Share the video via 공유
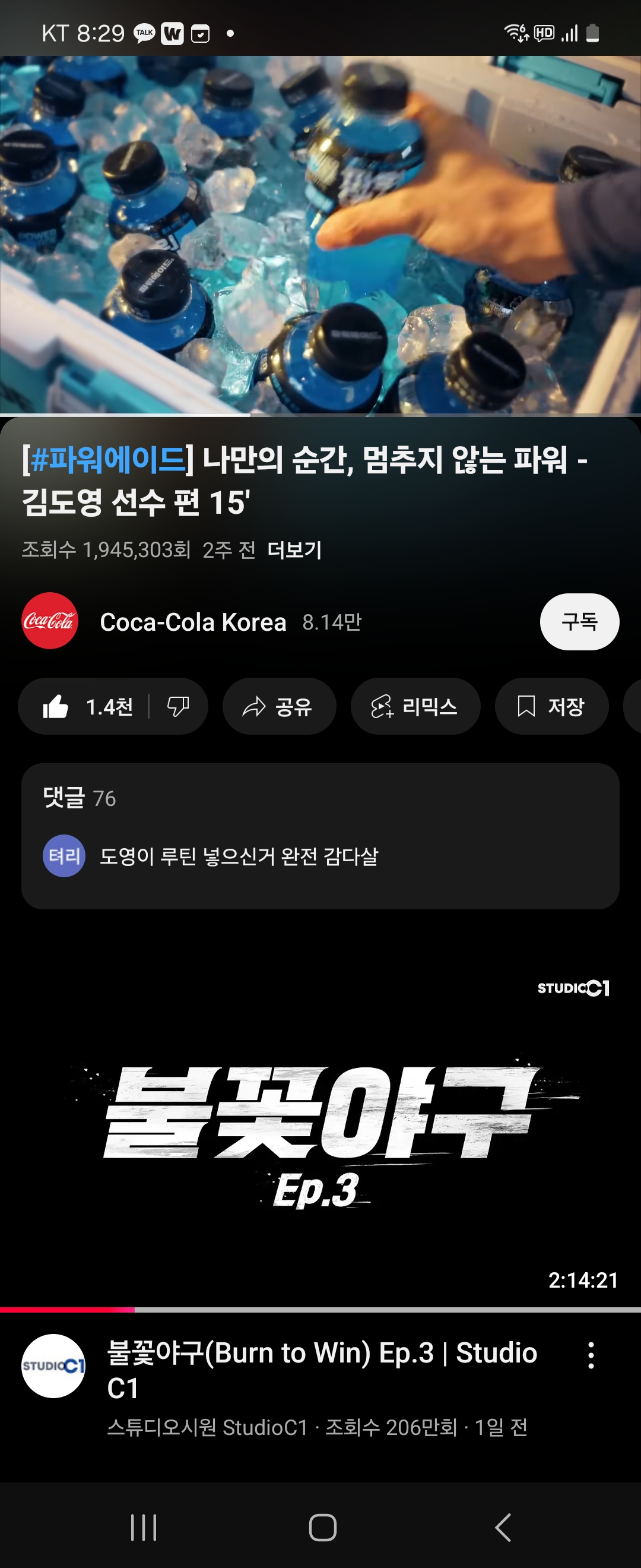Screen dimensions: 641x1568 click(278, 707)
